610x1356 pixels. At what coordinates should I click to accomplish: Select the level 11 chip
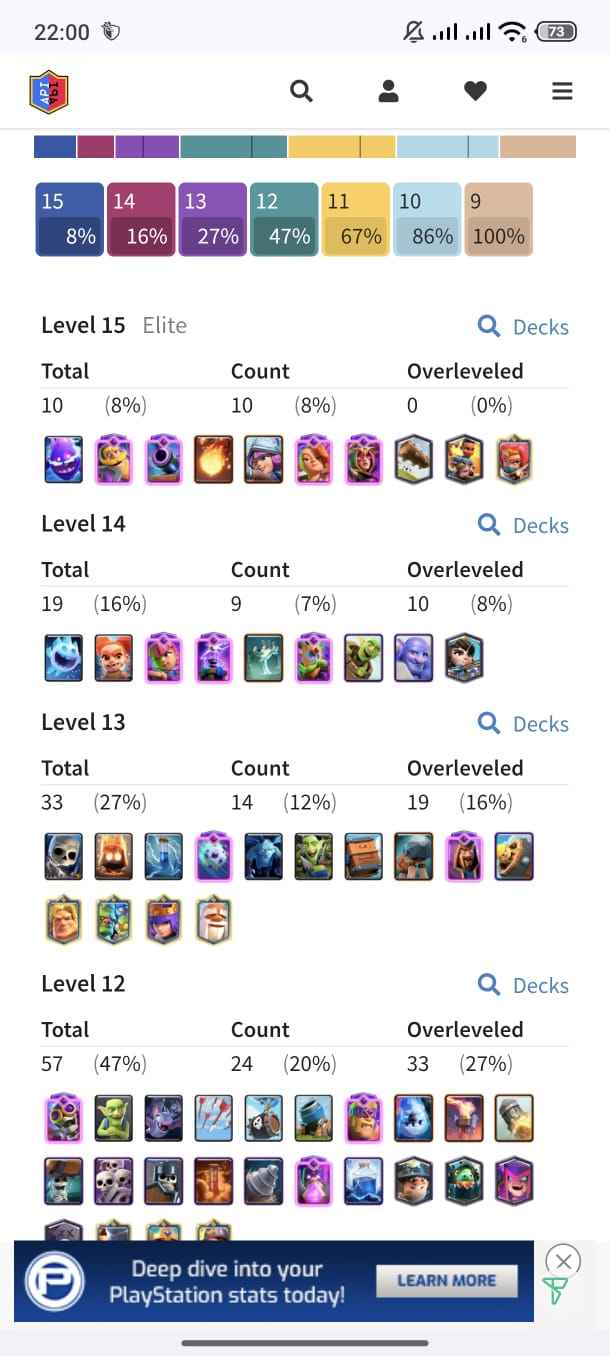pos(356,219)
